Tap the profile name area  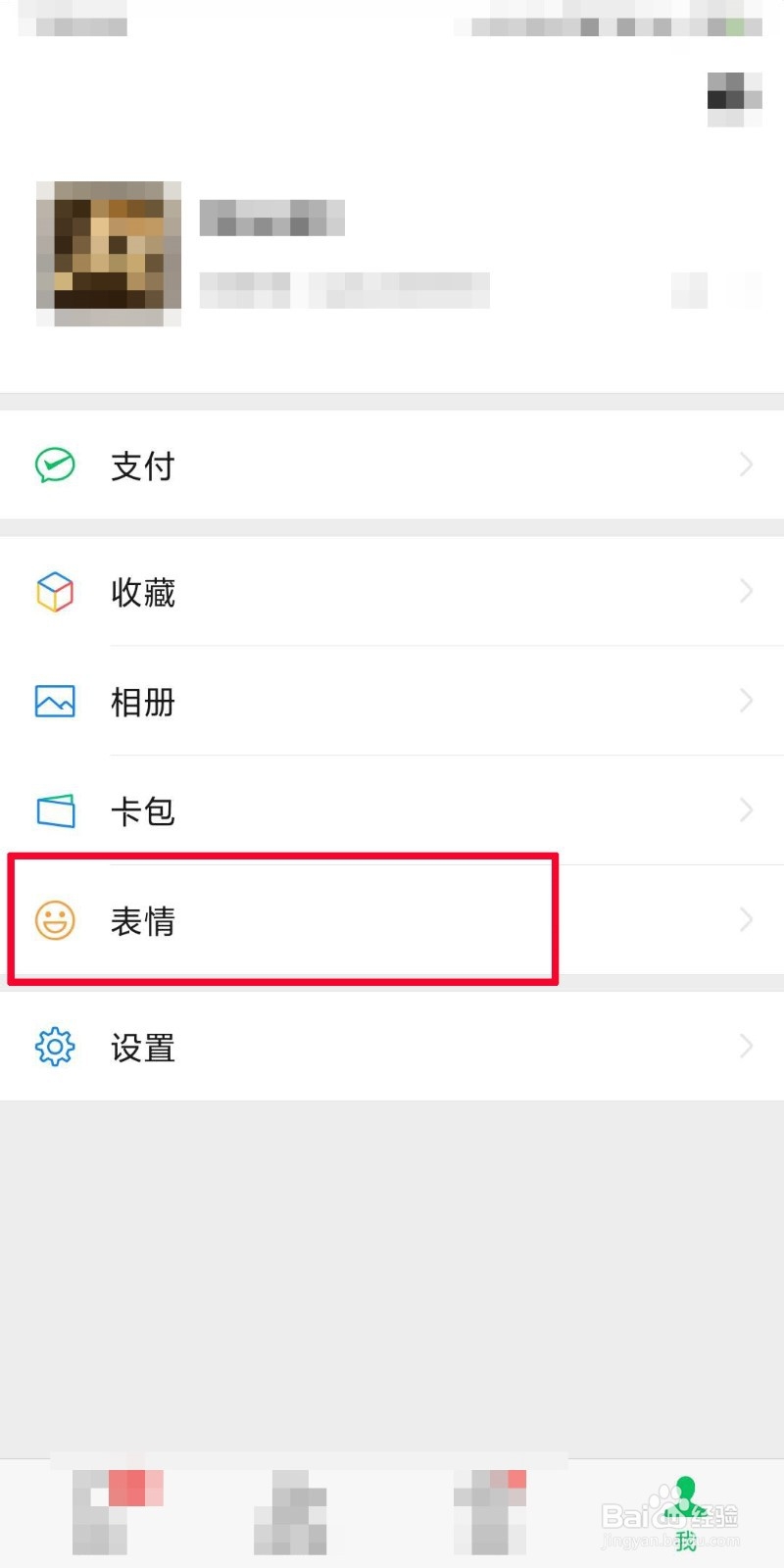[x=271, y=218]
